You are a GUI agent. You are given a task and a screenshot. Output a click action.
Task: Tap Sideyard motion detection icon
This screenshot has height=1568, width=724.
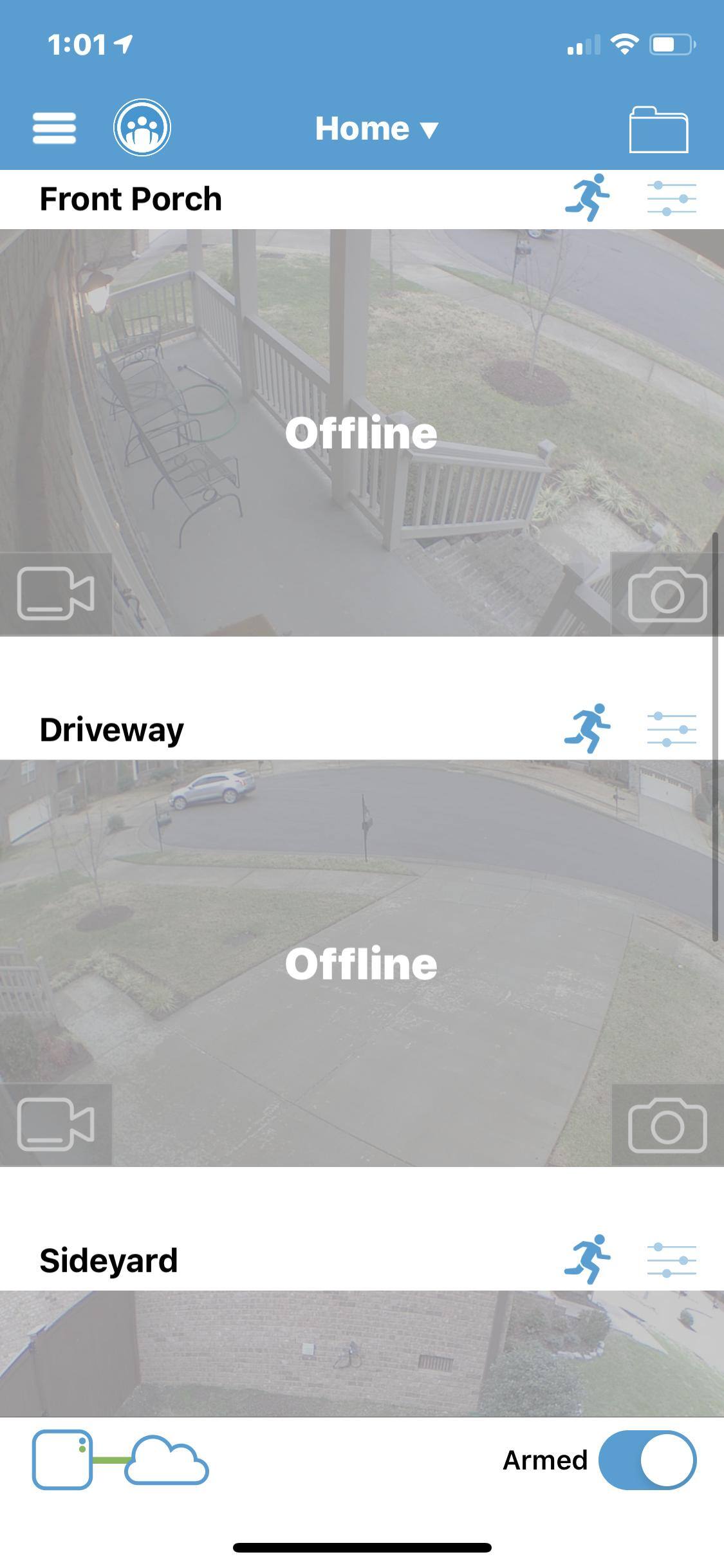(x=588, y=1259)
